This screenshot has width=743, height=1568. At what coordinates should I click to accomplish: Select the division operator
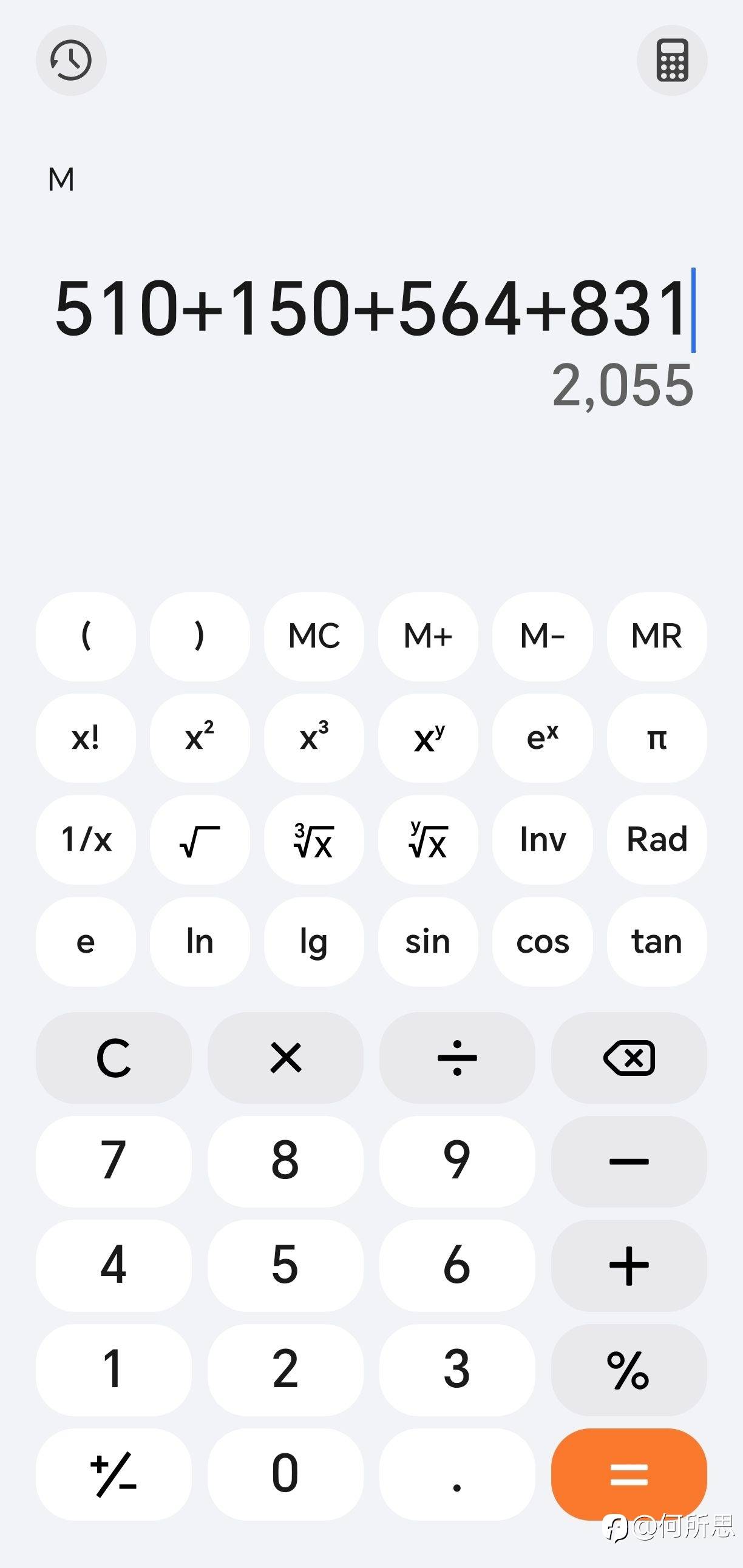point(456,1058)
